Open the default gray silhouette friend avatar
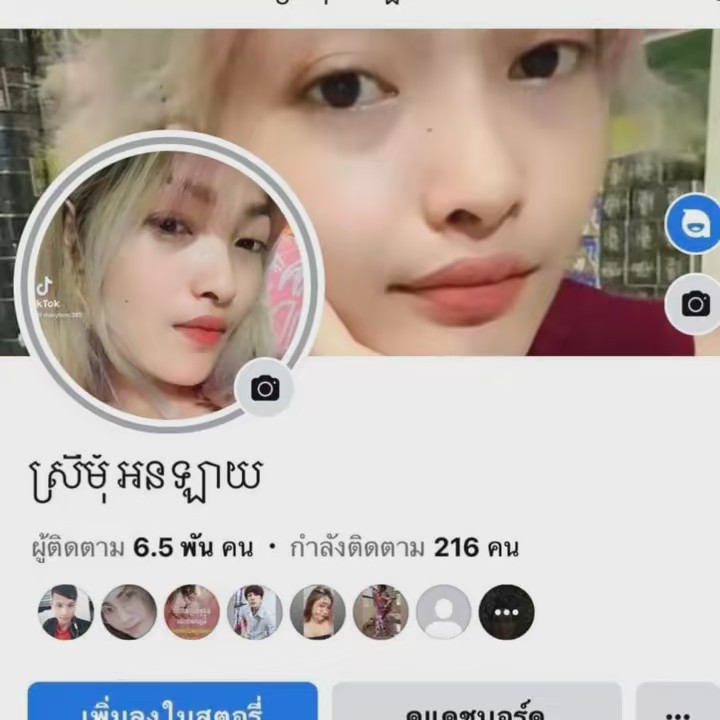Image resolution: width=720 pixels, height=720 pixels. [x=443, y=612]
